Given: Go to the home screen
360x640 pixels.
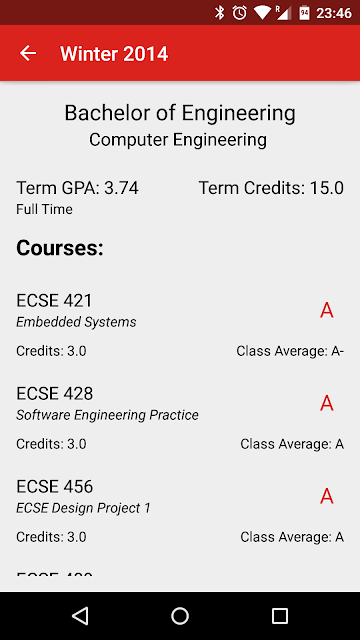Looking at the screenshot, I should point(180,616).
